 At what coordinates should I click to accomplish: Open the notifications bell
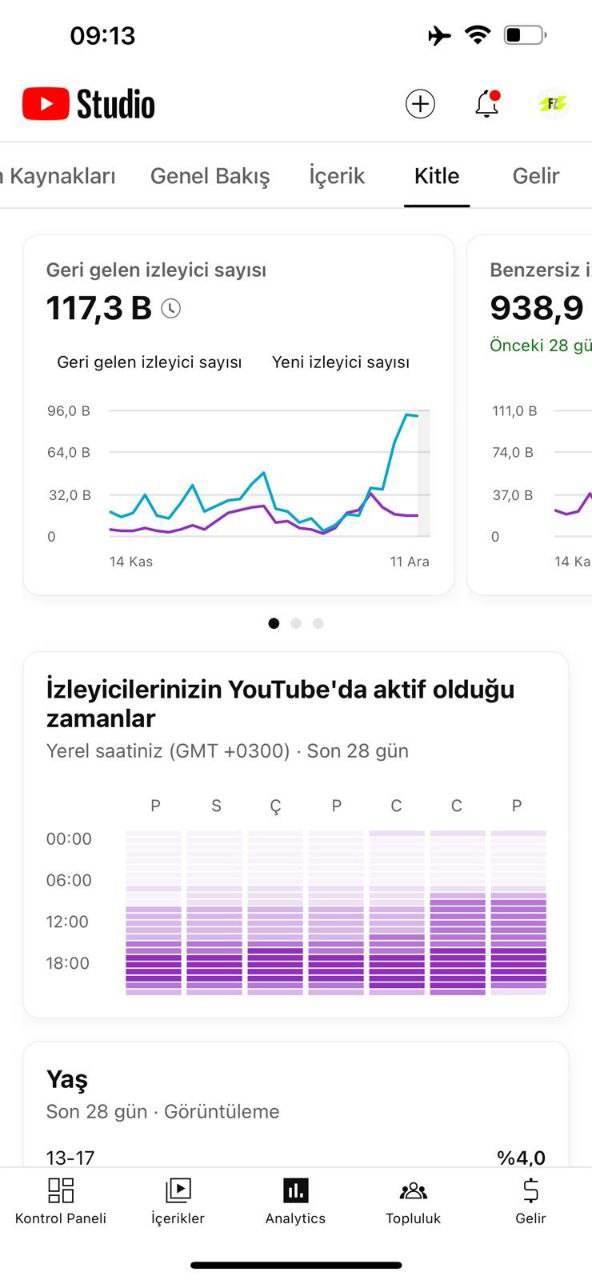pyautogui.click(x=487, y=103)
